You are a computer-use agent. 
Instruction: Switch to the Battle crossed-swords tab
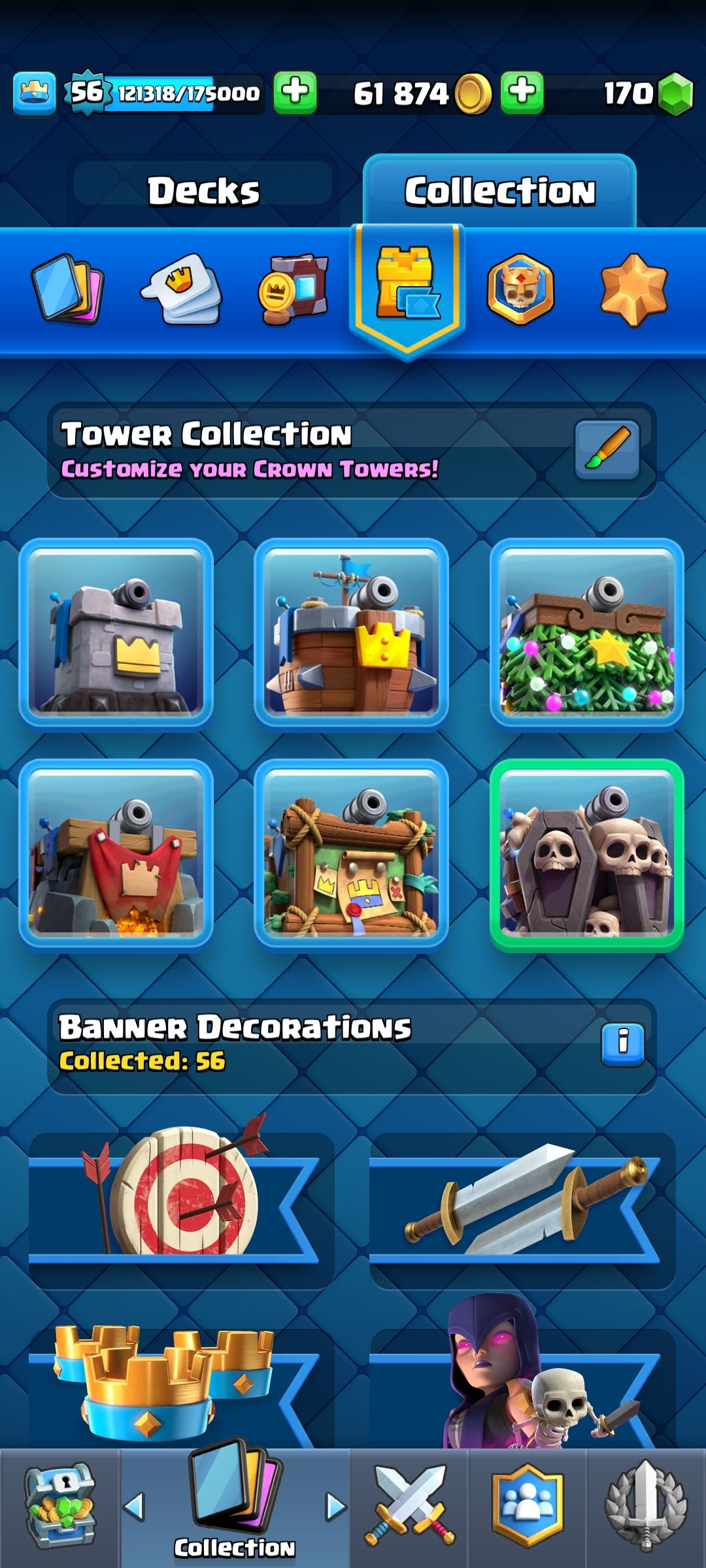(409, 1506)
